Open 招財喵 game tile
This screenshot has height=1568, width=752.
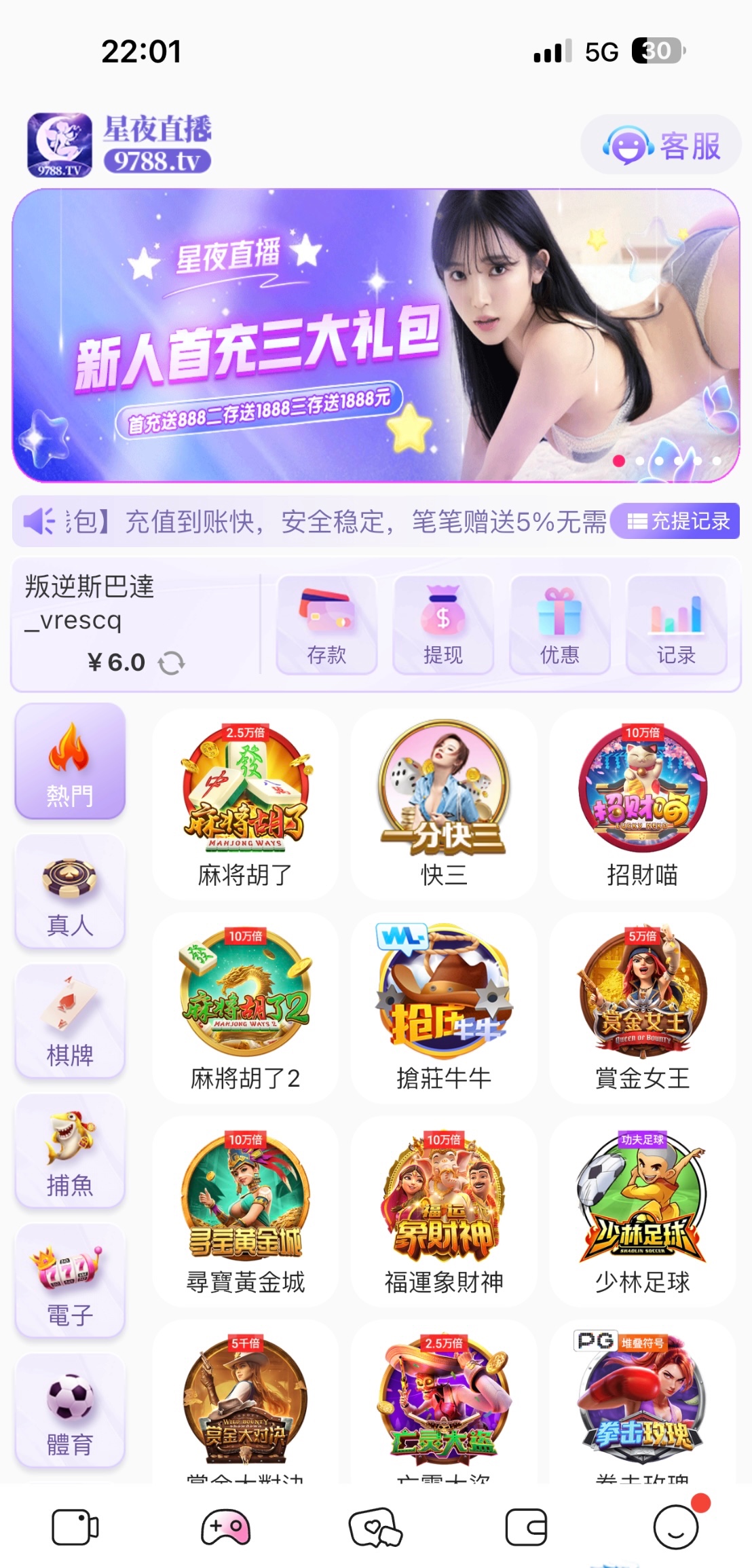[642, 804]
